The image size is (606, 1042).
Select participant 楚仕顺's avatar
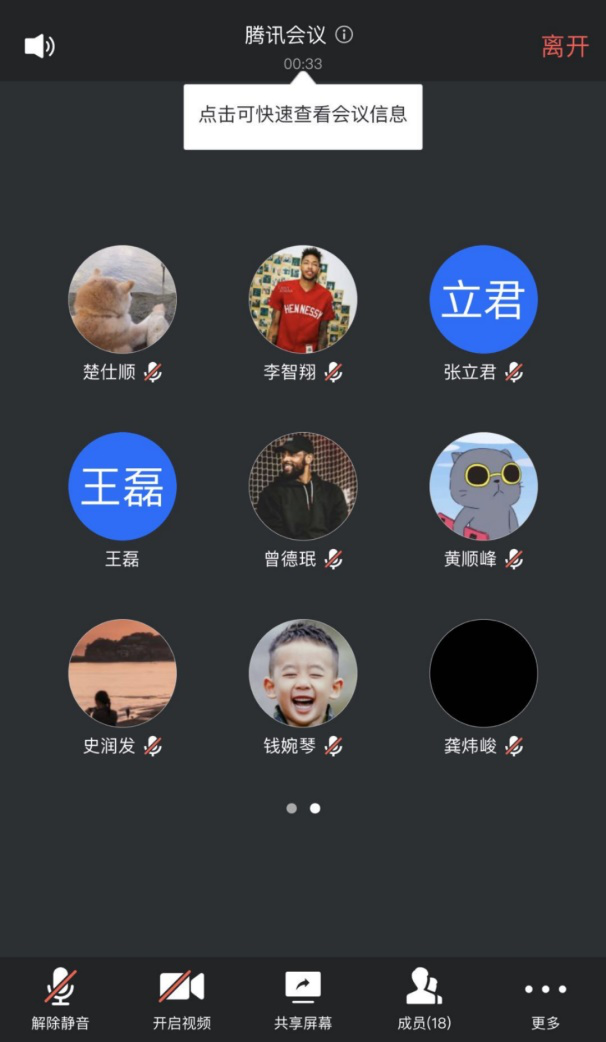pyautogui.click(x=122, y=299)
